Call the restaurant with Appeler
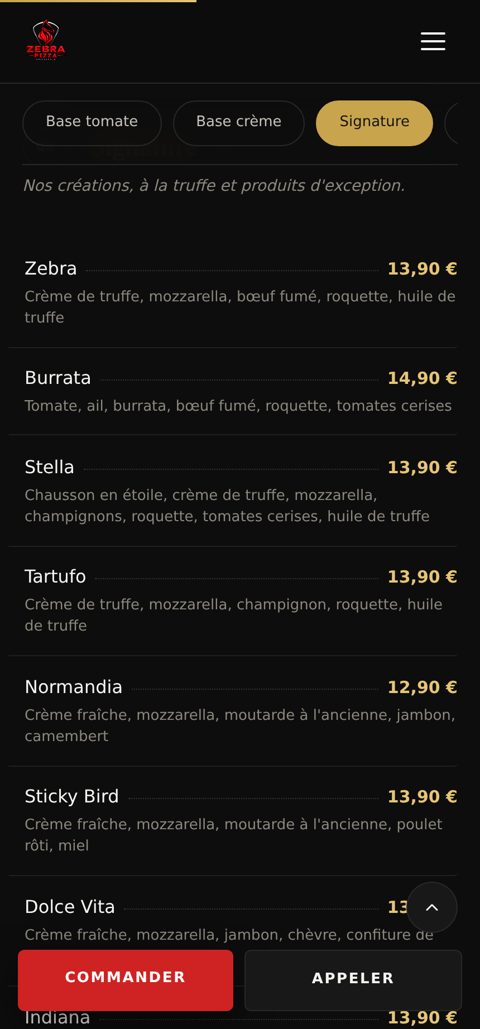The image size is (480, 1029). click(x=353, y=980)
